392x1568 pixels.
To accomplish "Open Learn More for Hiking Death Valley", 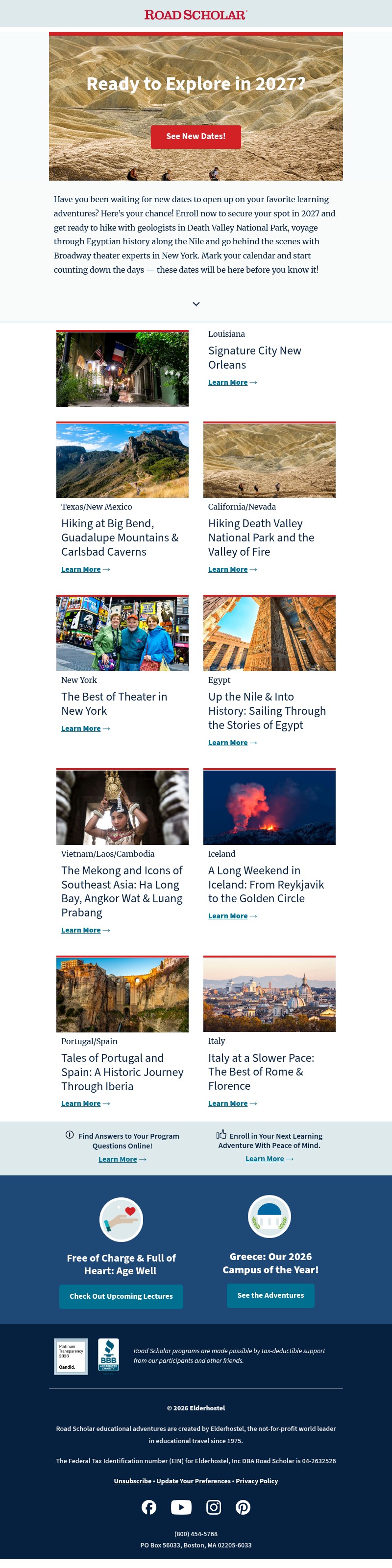I will (x=228, y=569).
